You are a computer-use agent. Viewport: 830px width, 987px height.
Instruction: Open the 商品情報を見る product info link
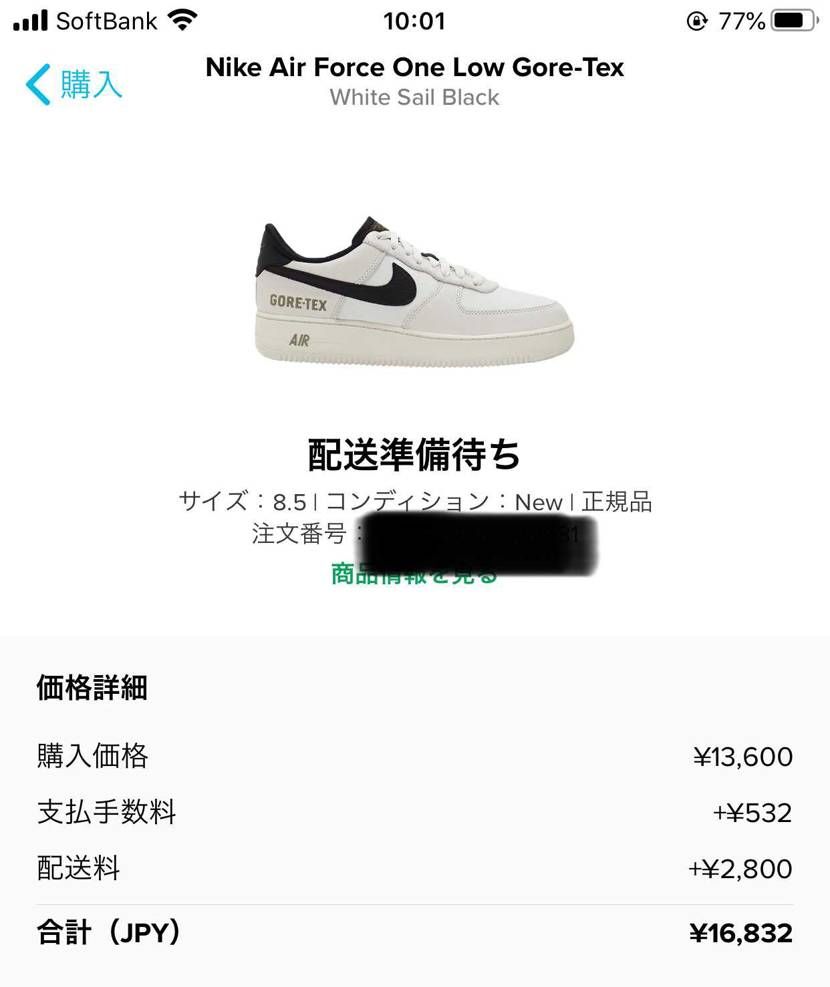pyautogui.click(x=414, y=576)
